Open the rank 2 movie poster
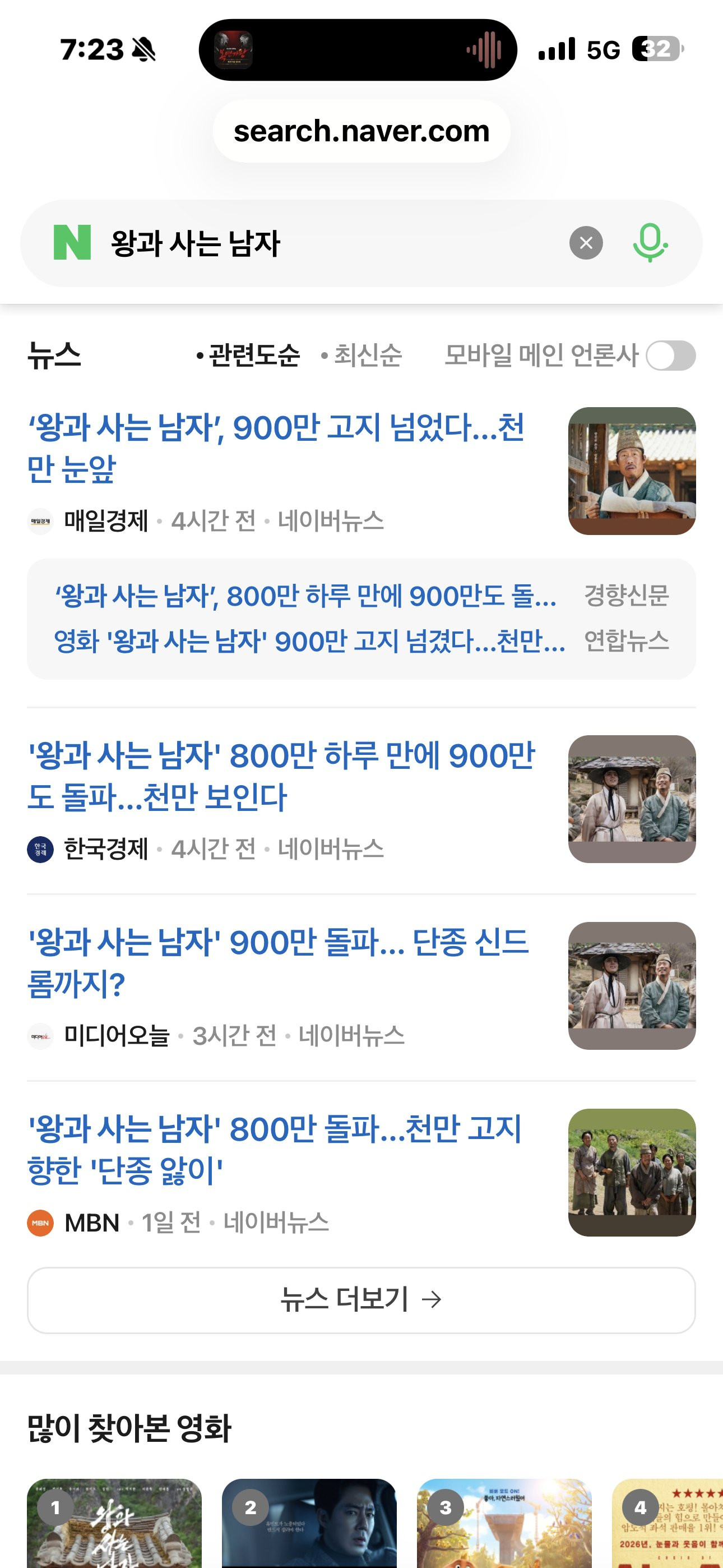 coord(309,1524)
